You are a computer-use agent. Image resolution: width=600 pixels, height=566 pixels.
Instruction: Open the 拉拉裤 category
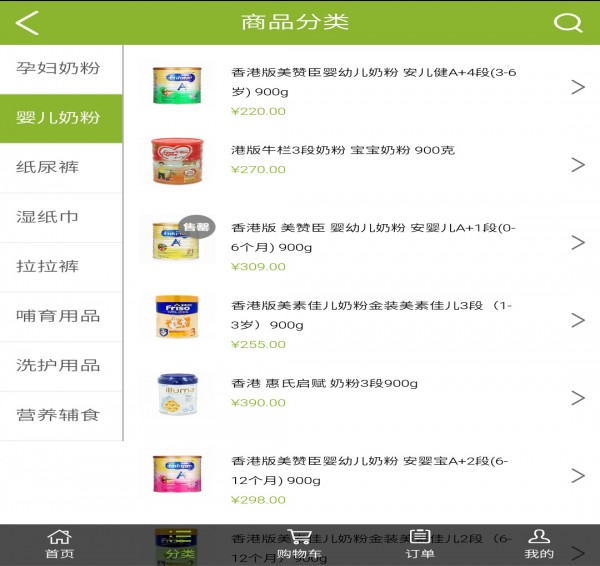(x=59, y=266)
